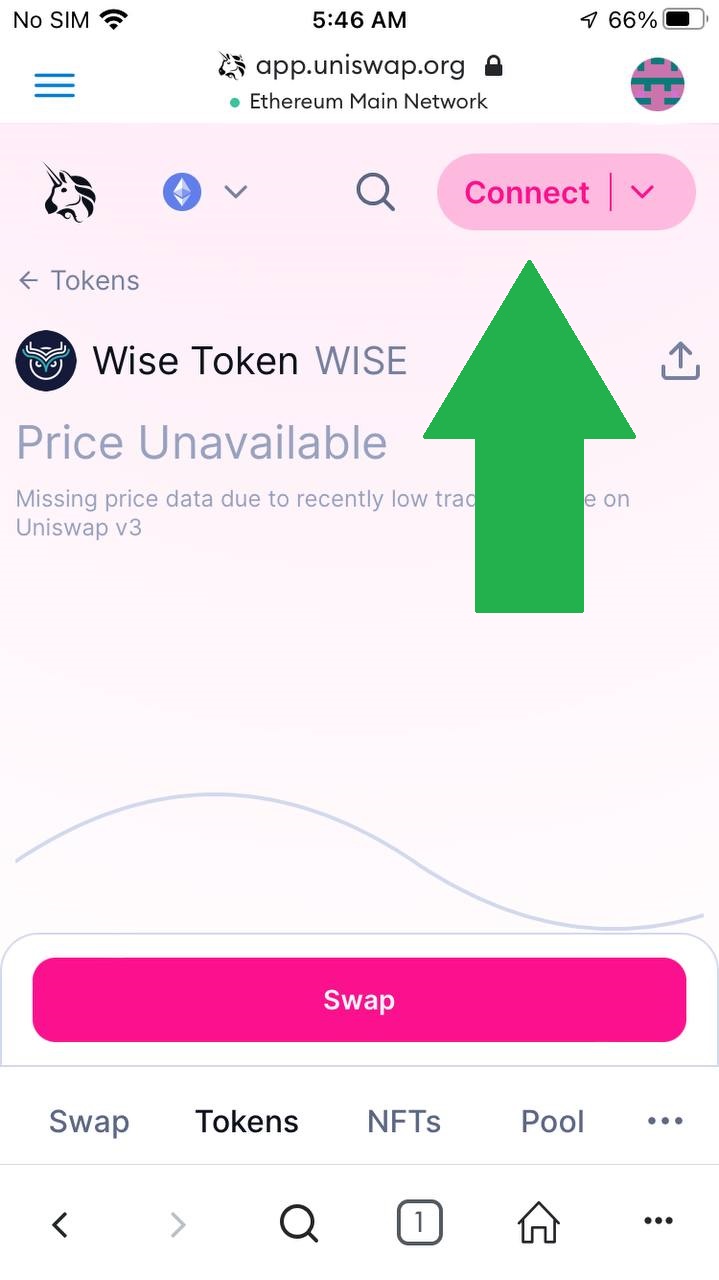
Task: Show more options next to Pool
Action: [665, 1122]
